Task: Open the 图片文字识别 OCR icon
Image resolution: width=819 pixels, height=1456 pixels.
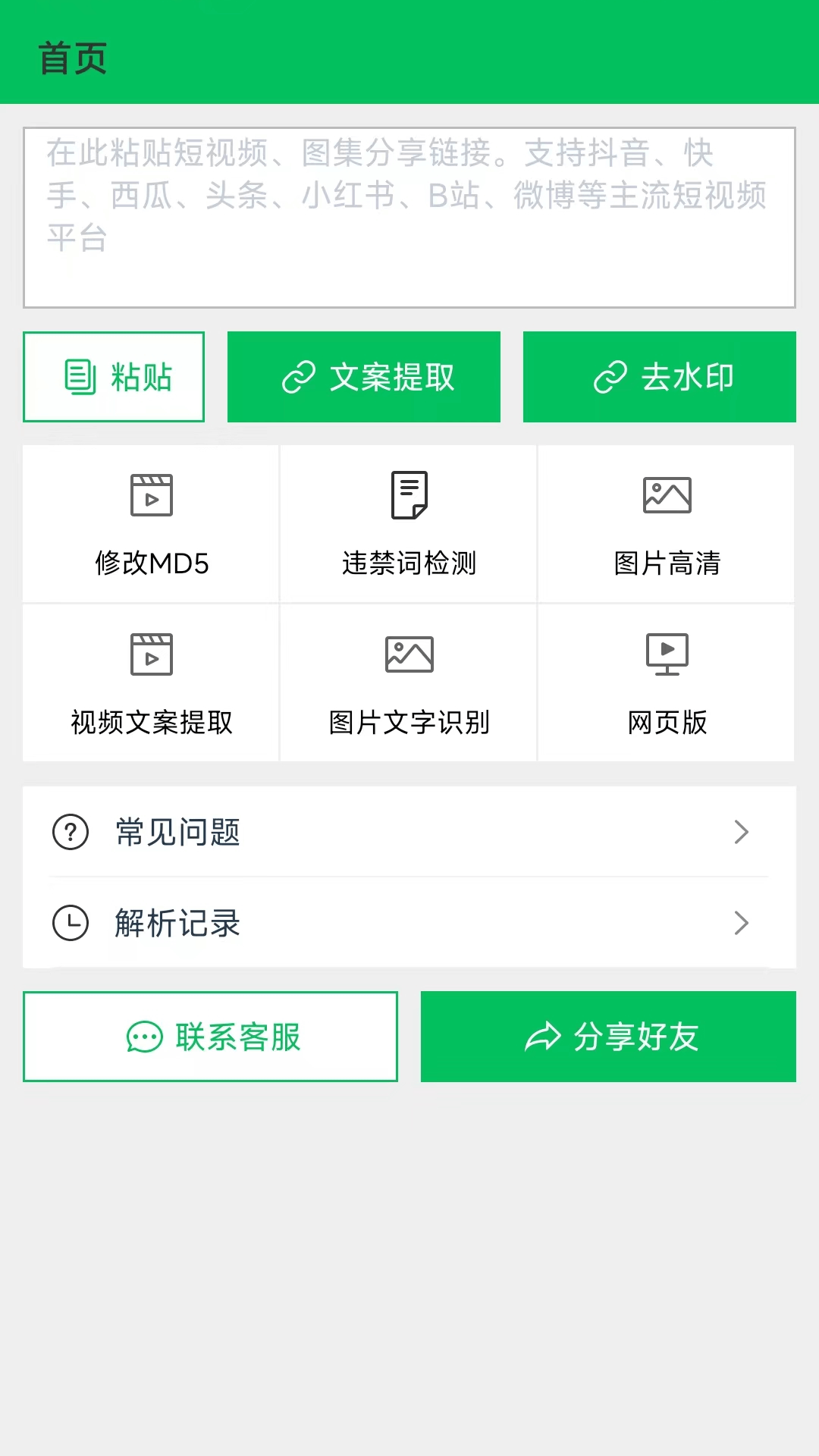Action: coord(408,654)
